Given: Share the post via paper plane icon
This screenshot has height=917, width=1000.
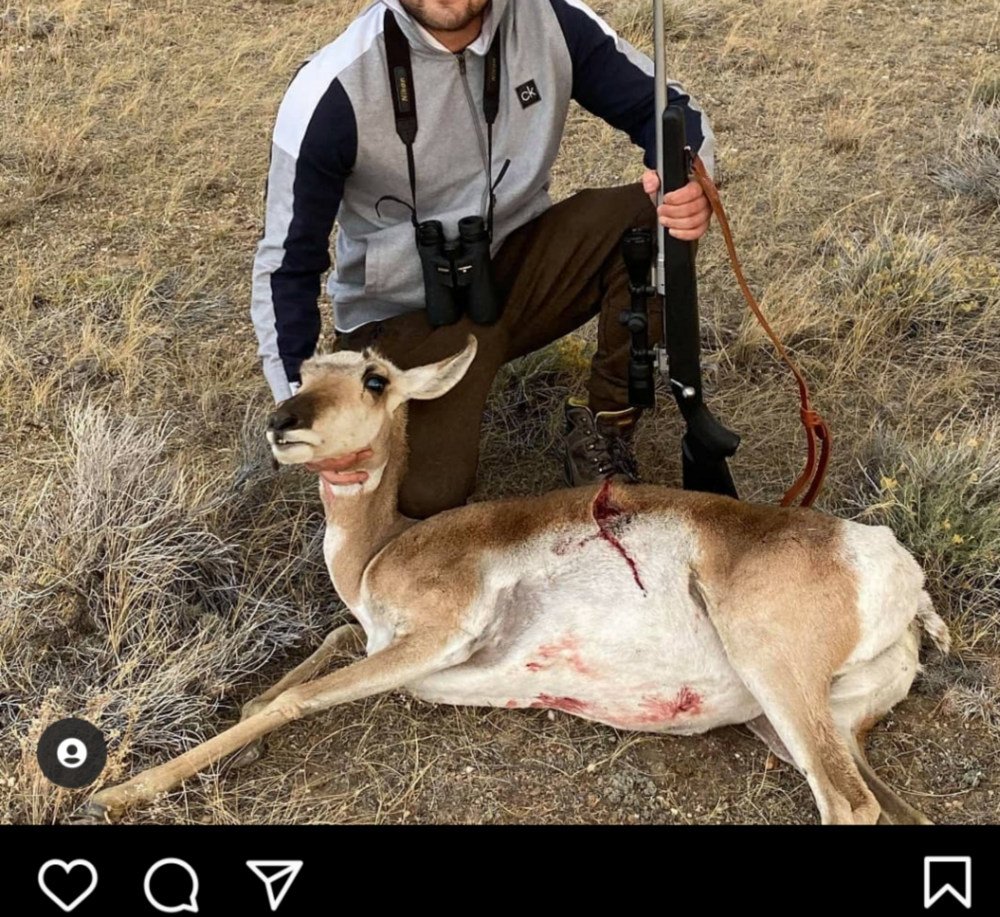Looking at the screenshot, I should click(275, 884).
